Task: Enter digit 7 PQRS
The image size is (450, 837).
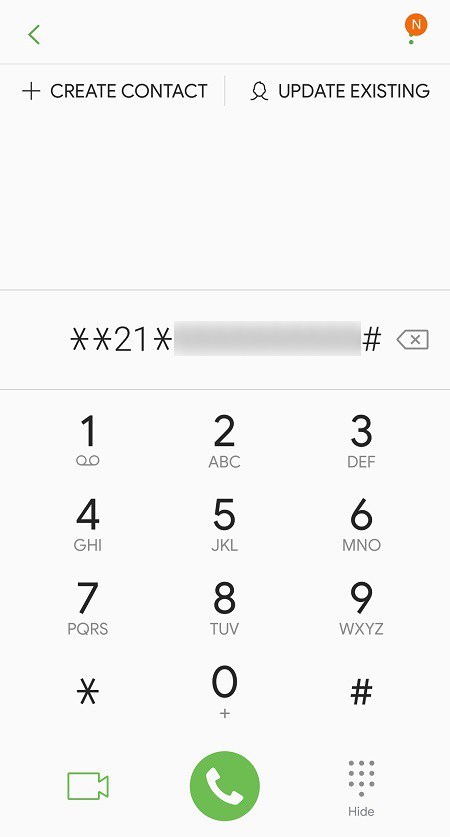Action: click(88, 608)
